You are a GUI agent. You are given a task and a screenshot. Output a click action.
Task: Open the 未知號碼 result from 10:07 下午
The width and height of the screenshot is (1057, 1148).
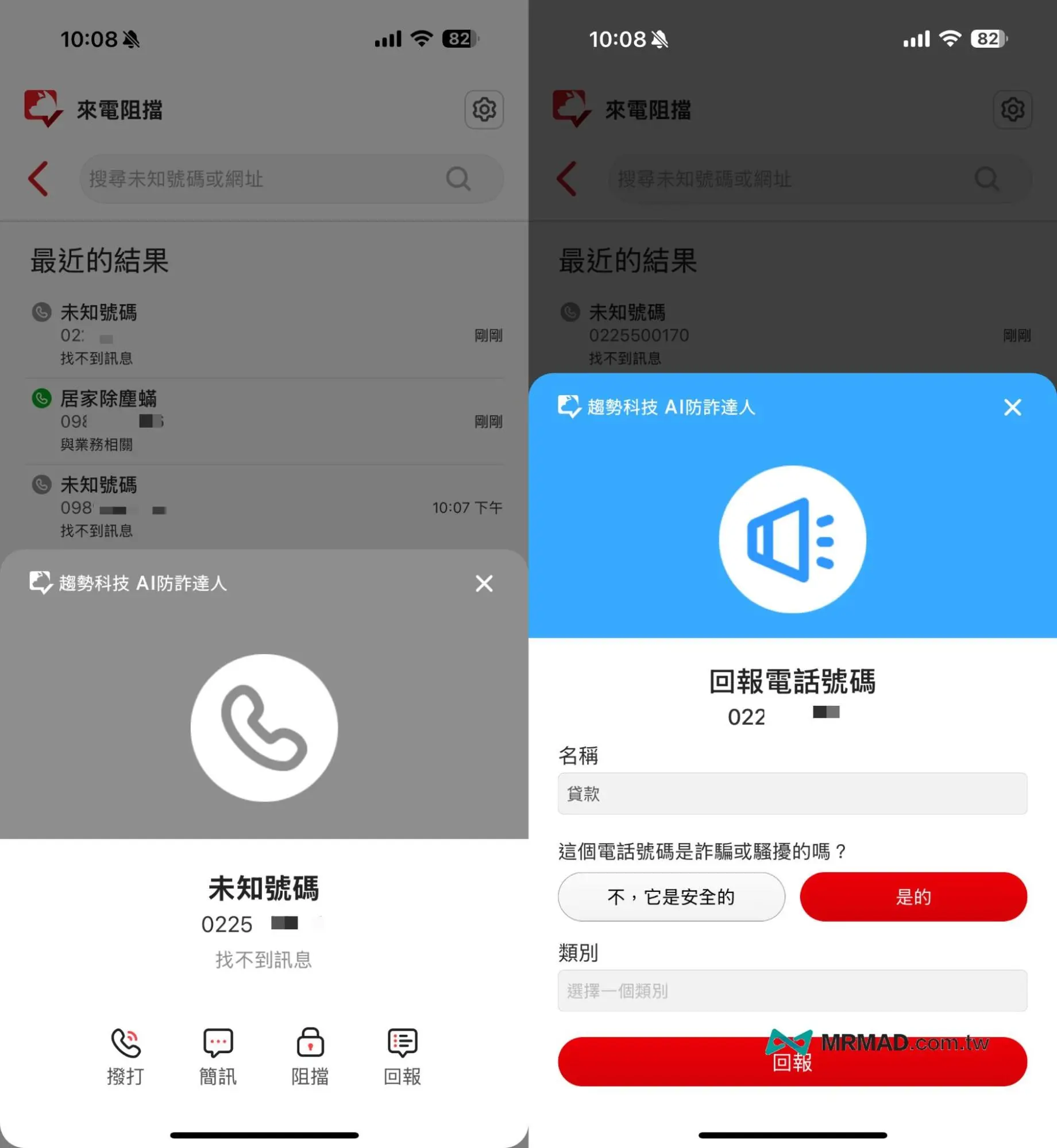point(264,507)
